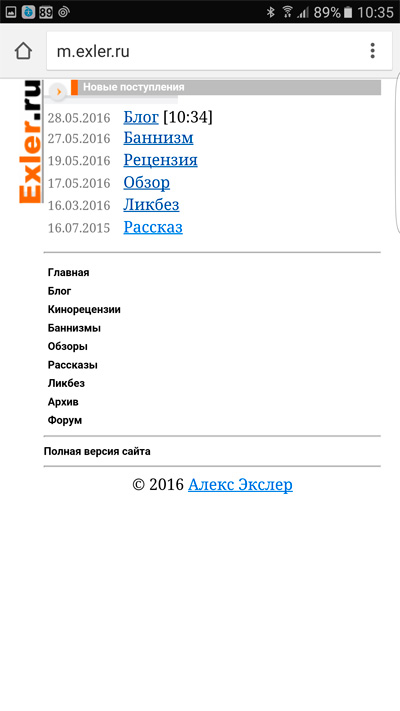Open the Ликбез link dated 16.03.2016
This screenshot has width=400, height=711.
click(x=151, y=205)
